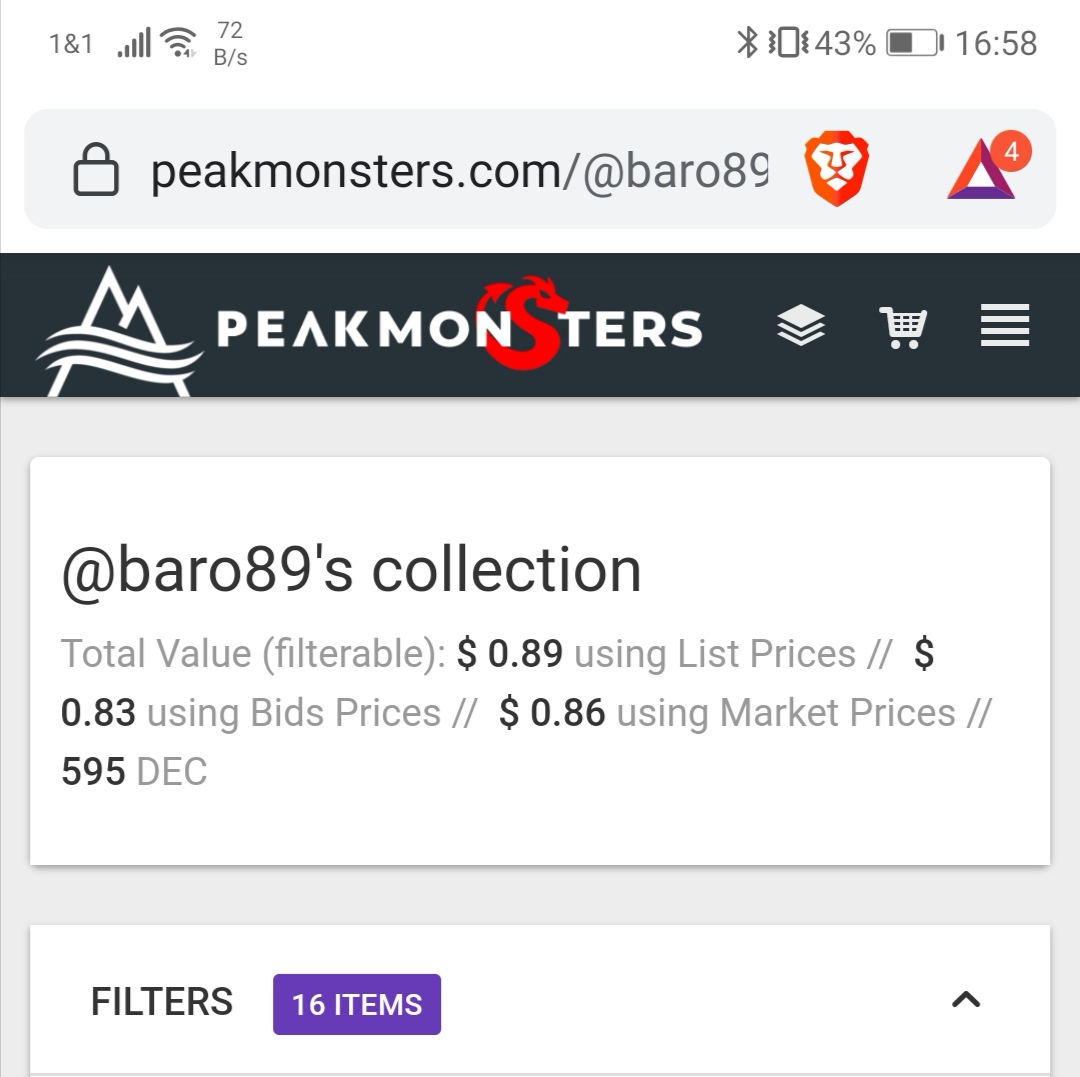Open the shopping cart
1080x1077 pixels.
coord(903,327)
